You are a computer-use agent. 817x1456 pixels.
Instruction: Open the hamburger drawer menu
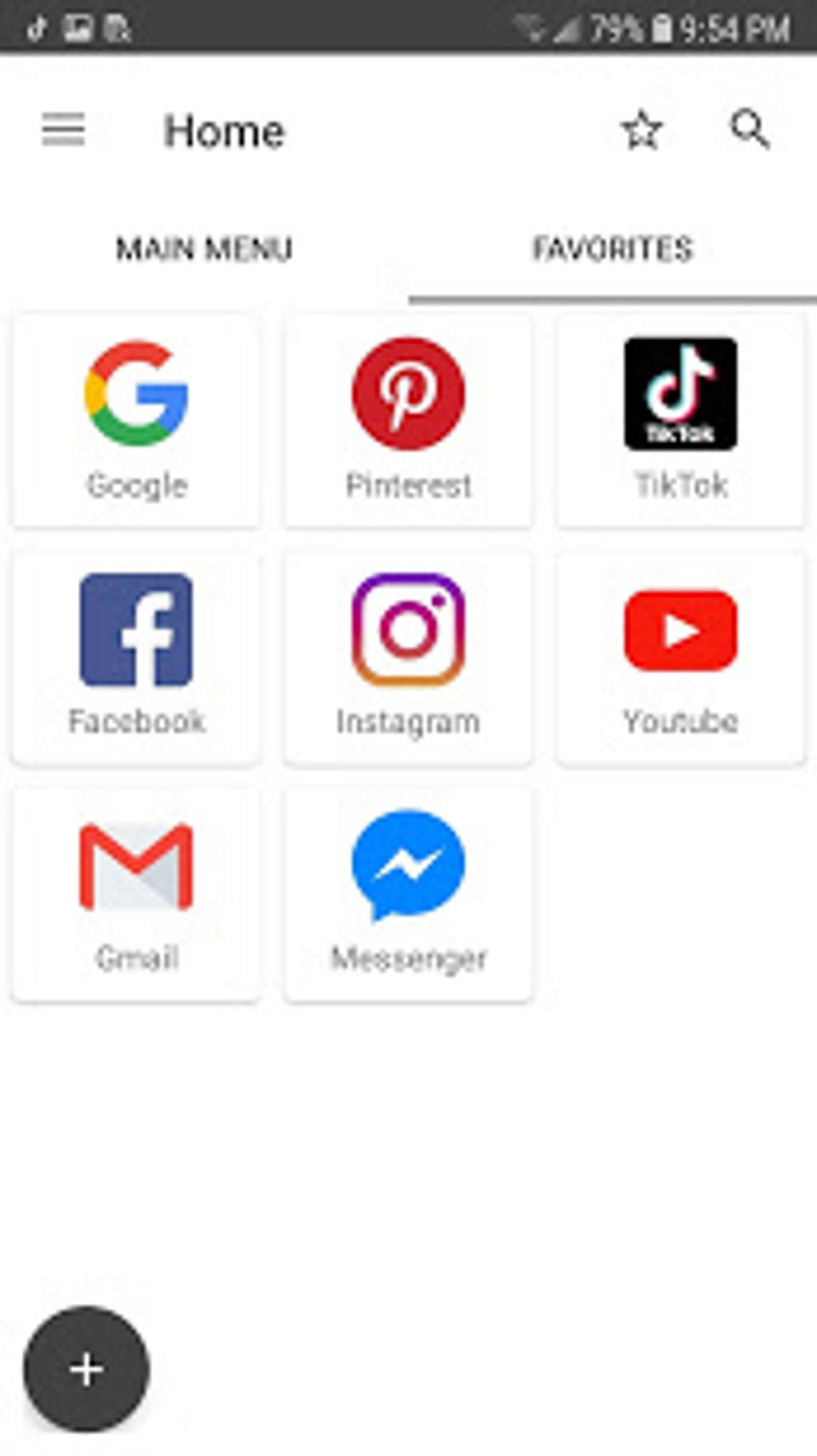pyautogui.click(x=63, y=130)
